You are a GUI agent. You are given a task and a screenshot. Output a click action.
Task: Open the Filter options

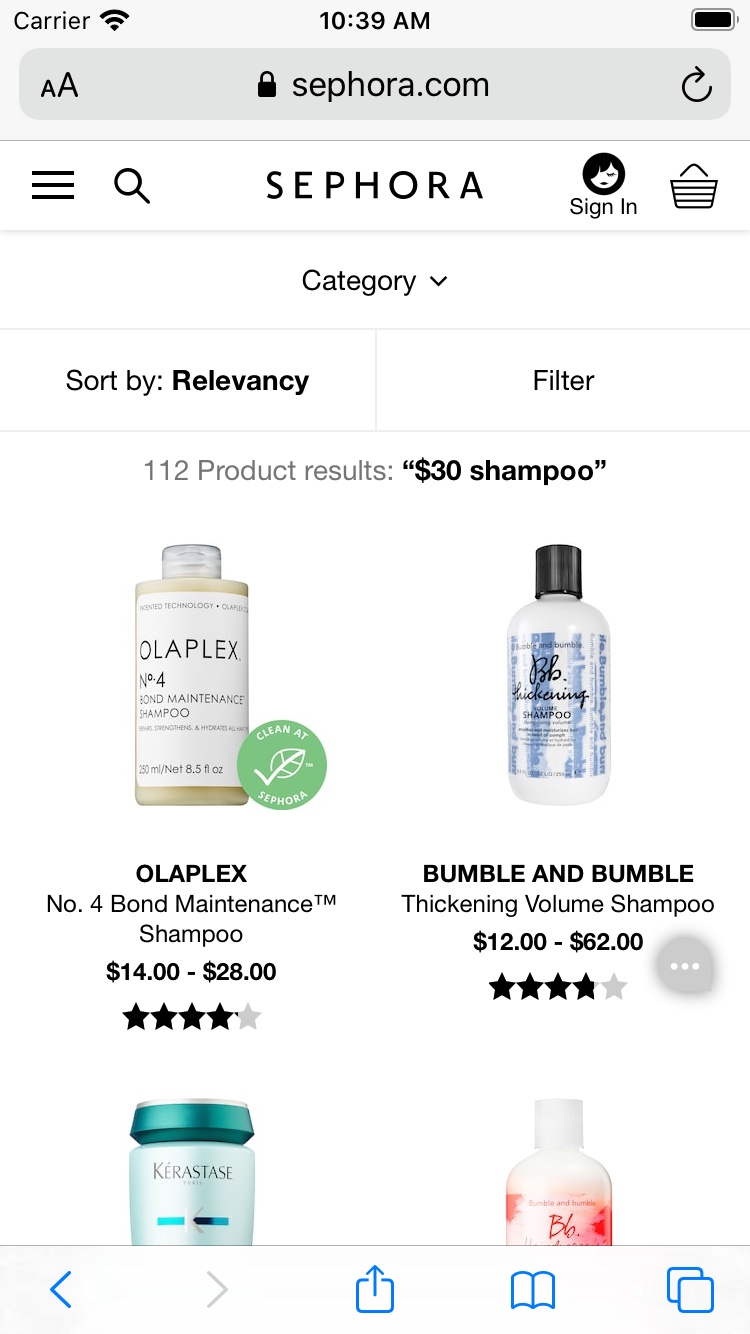tap(563, 381)
